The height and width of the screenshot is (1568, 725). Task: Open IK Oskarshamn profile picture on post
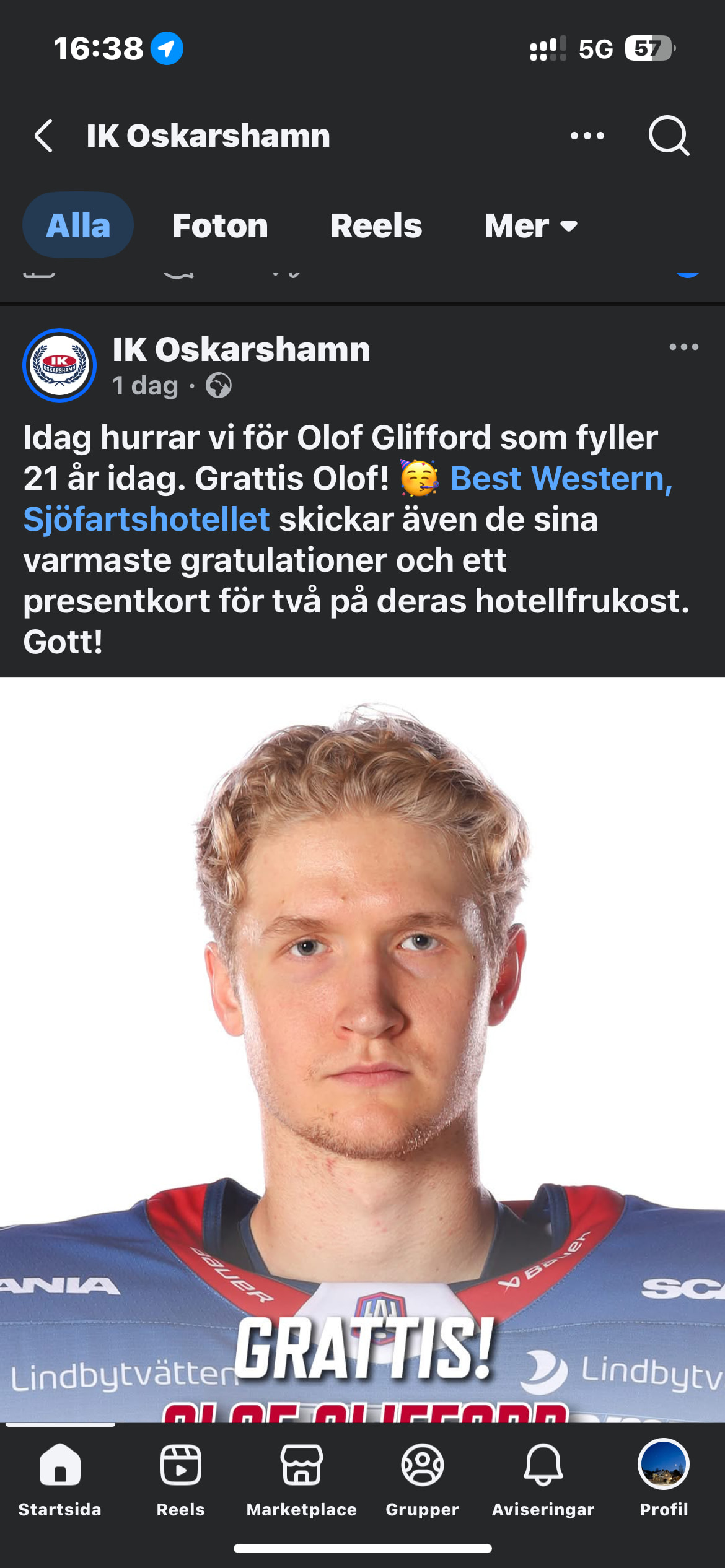[59, 365]
